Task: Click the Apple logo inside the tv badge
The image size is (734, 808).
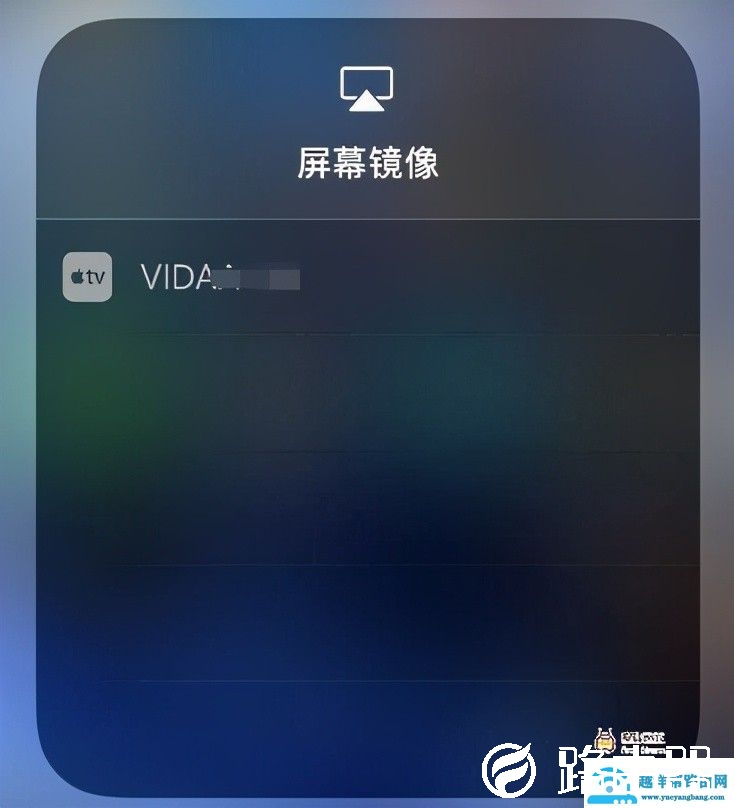Action: (x=77, y=276)
